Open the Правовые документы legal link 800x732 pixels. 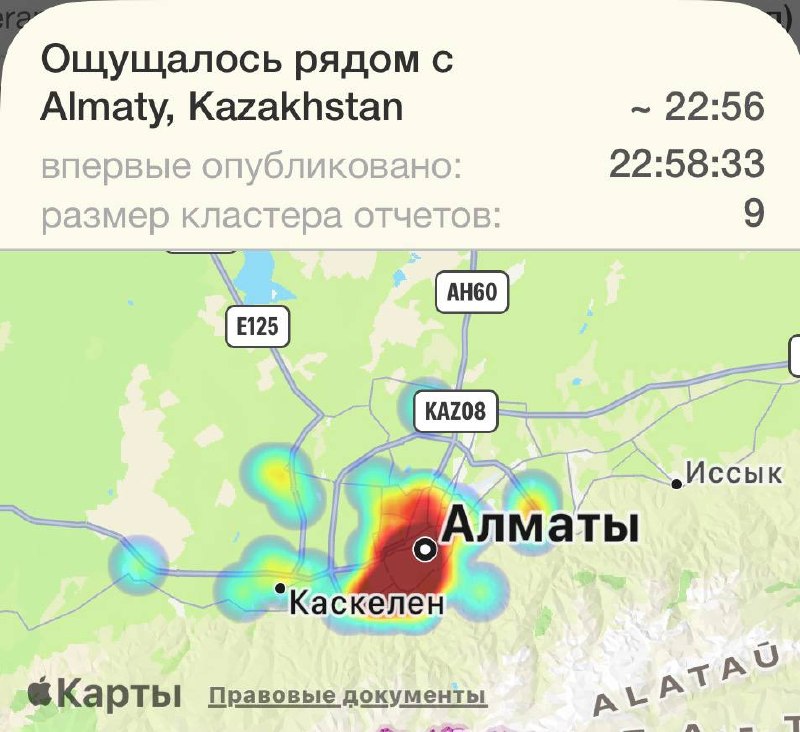click(x=347, y=695)
